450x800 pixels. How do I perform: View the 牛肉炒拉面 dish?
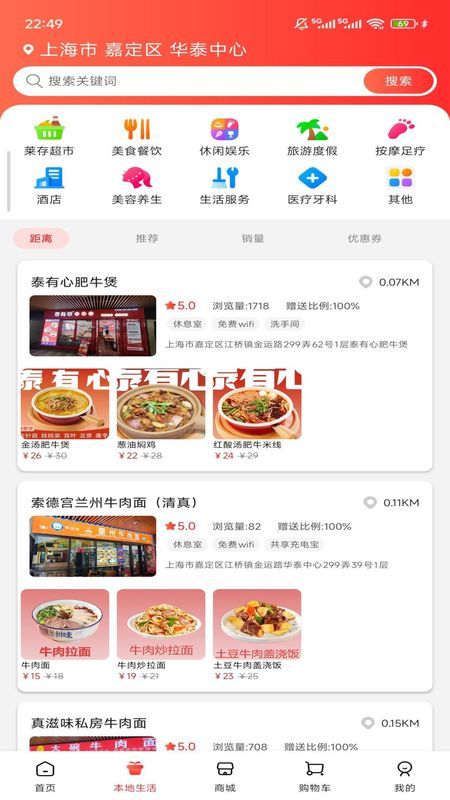(161, 635)
